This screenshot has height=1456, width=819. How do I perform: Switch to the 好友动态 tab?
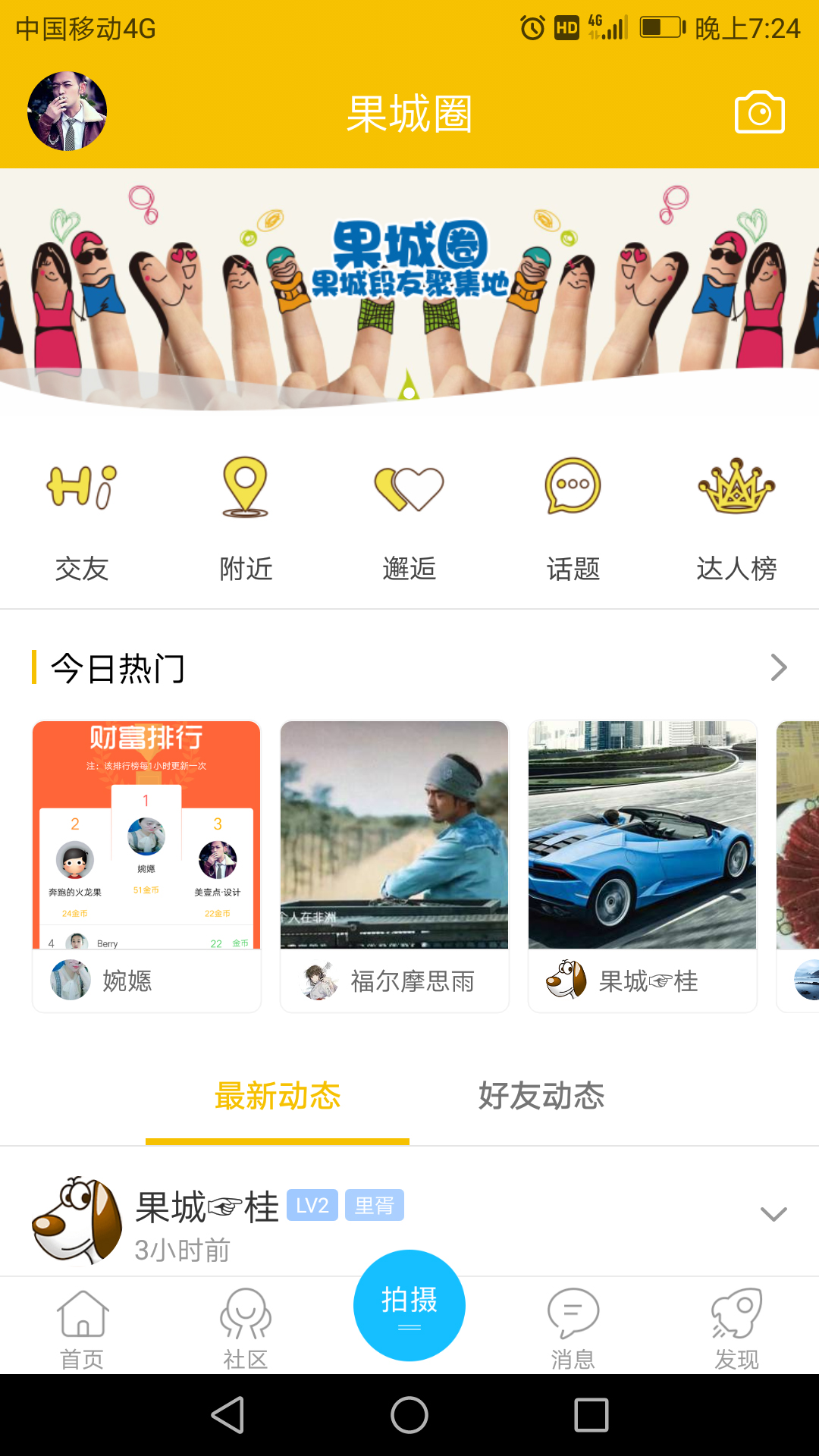pos(541,1097)
